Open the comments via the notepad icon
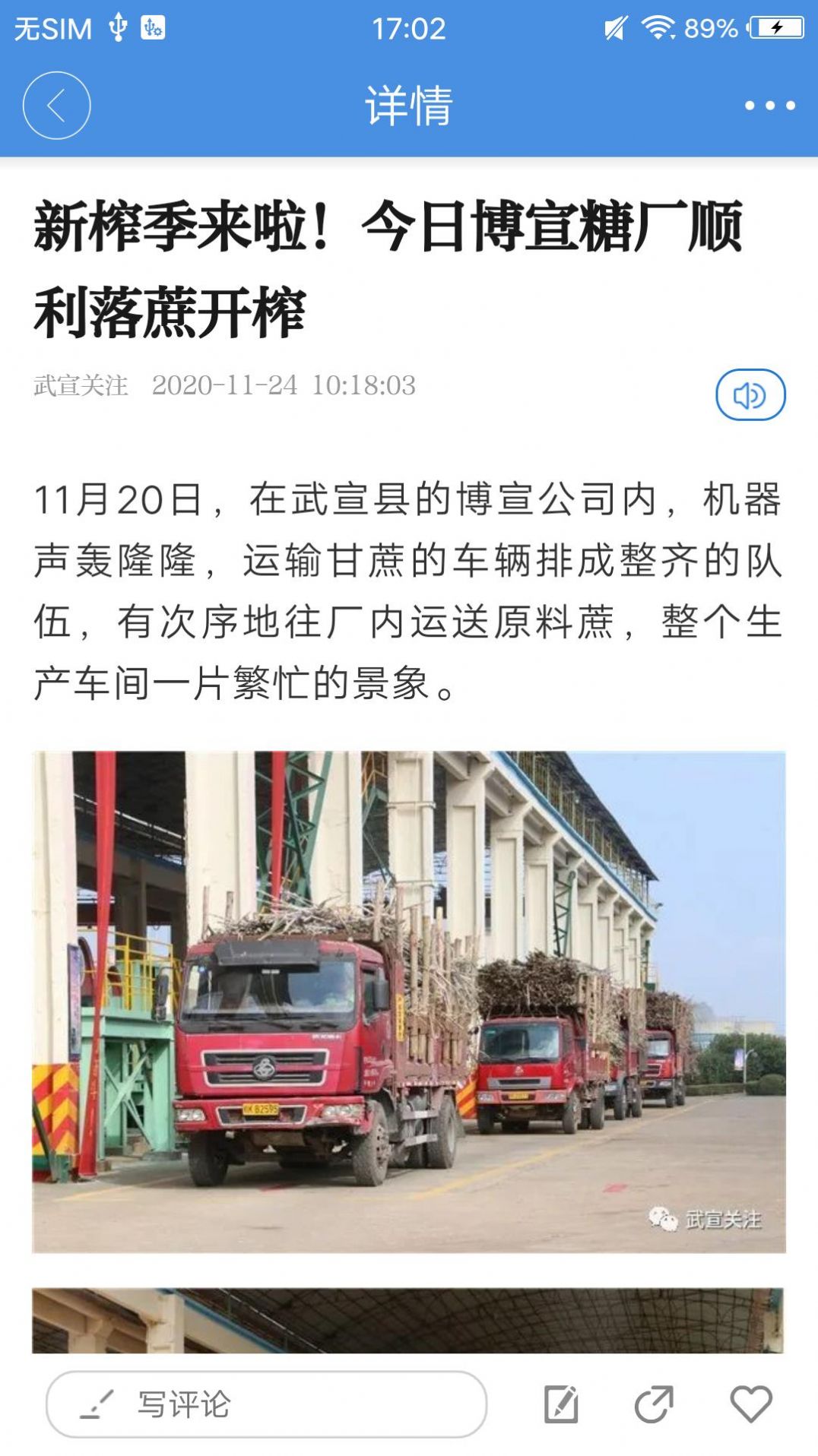 [x=562, y=1404]
